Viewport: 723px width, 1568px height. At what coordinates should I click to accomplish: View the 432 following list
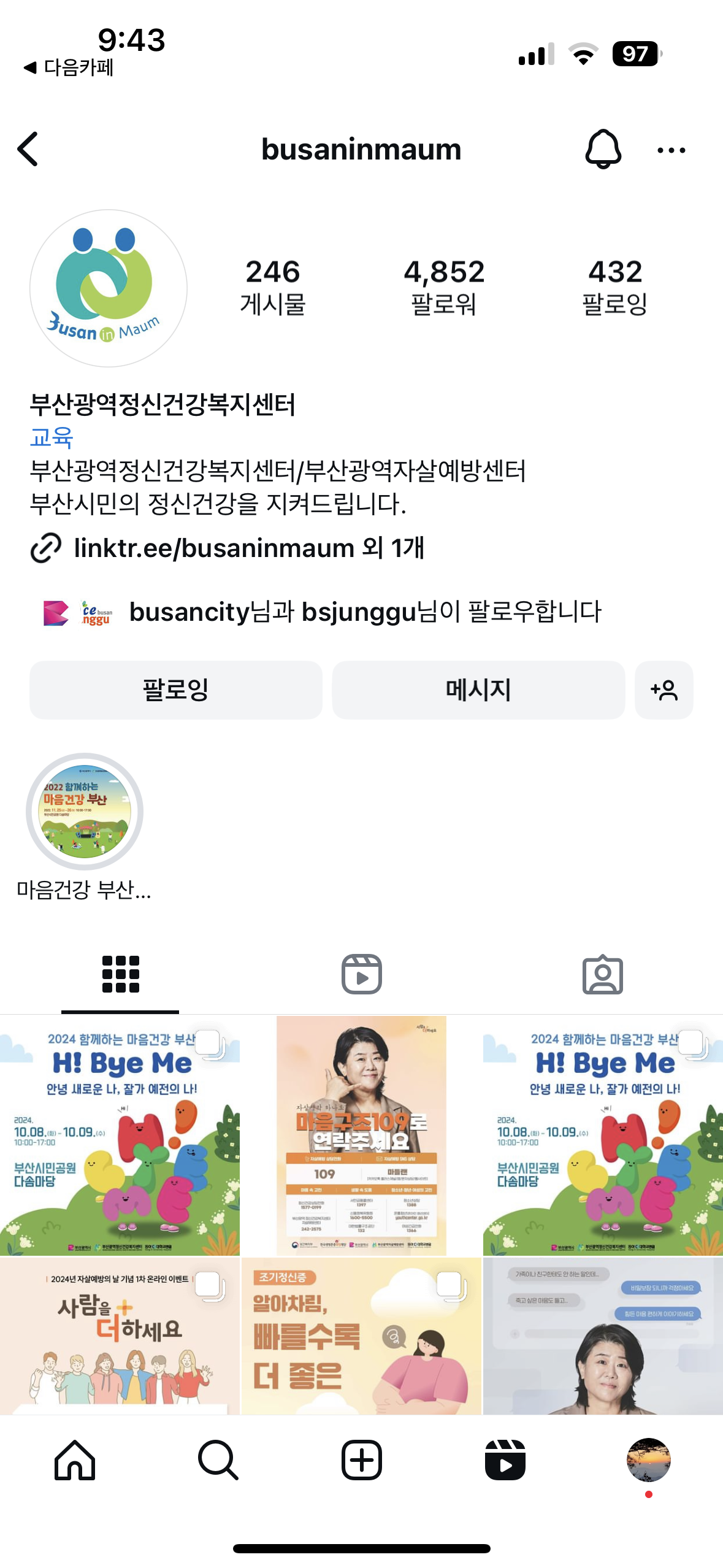[x=614, y=286]
